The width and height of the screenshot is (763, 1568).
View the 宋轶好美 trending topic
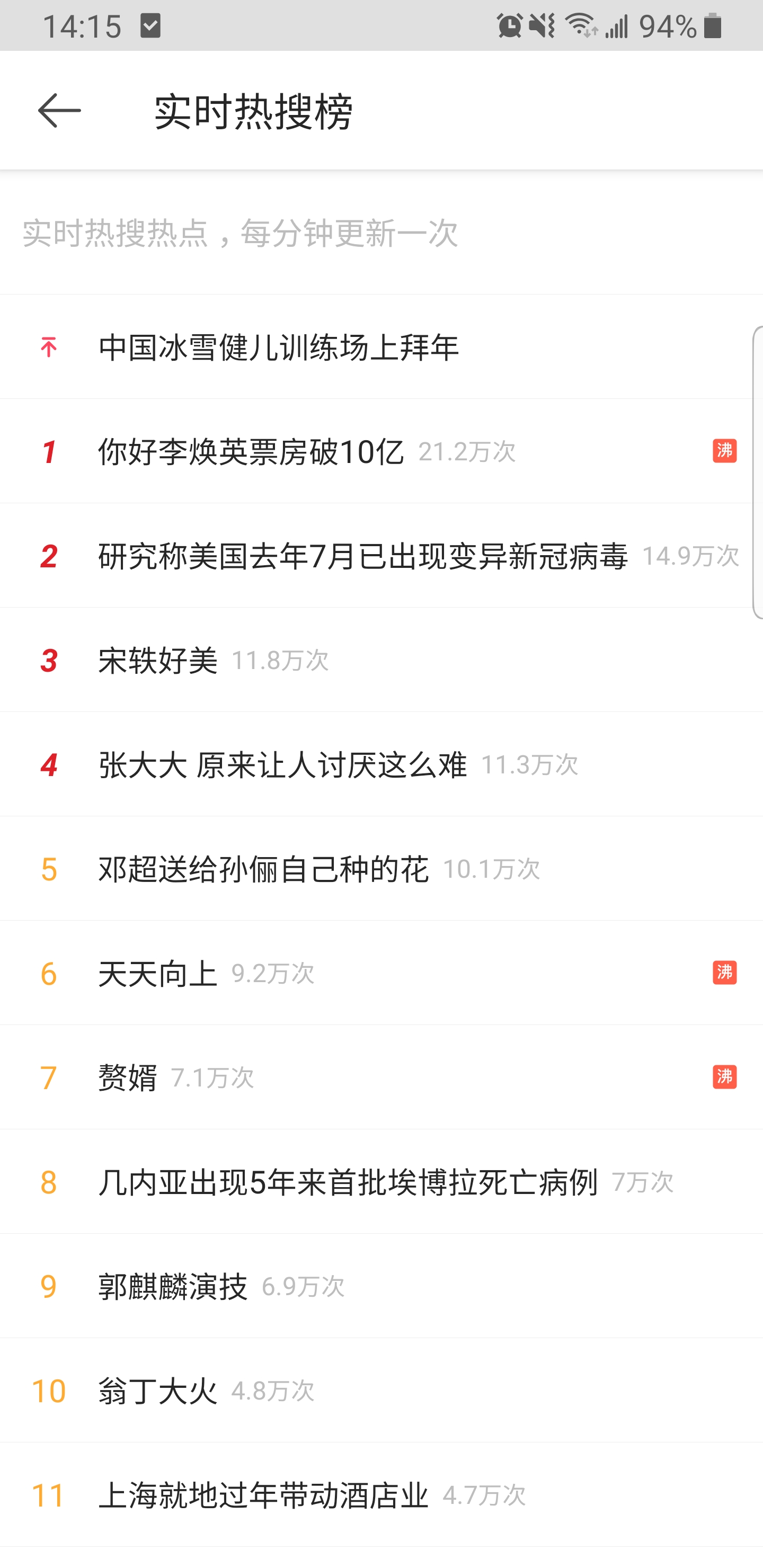tap(381, 660)
